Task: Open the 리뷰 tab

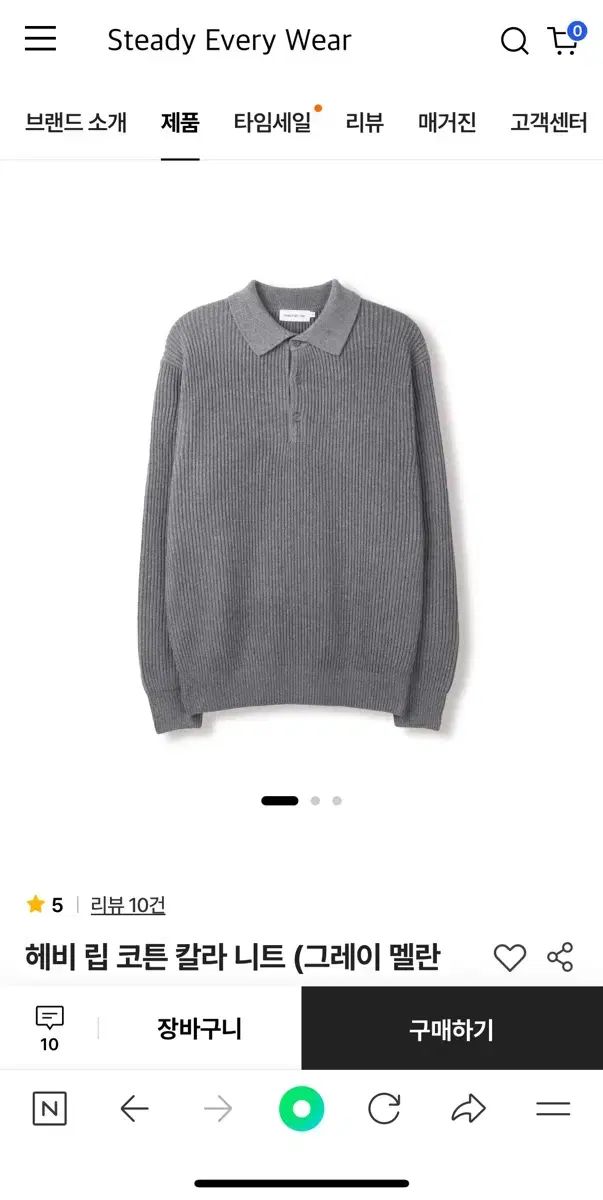Action: [x=365, y=123]
